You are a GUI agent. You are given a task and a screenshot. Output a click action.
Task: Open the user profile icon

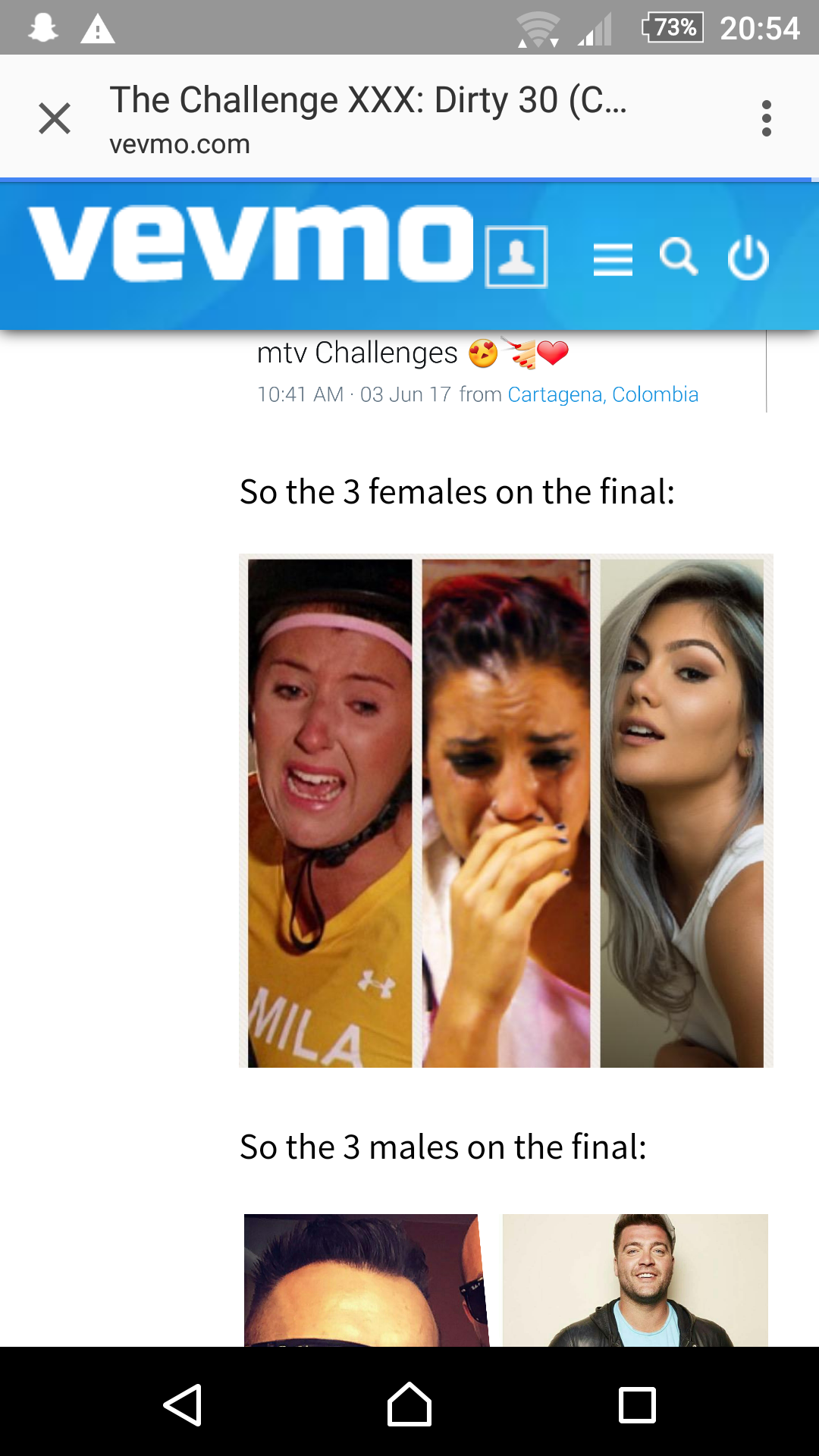pyautogui.click(x=516, y=257)
